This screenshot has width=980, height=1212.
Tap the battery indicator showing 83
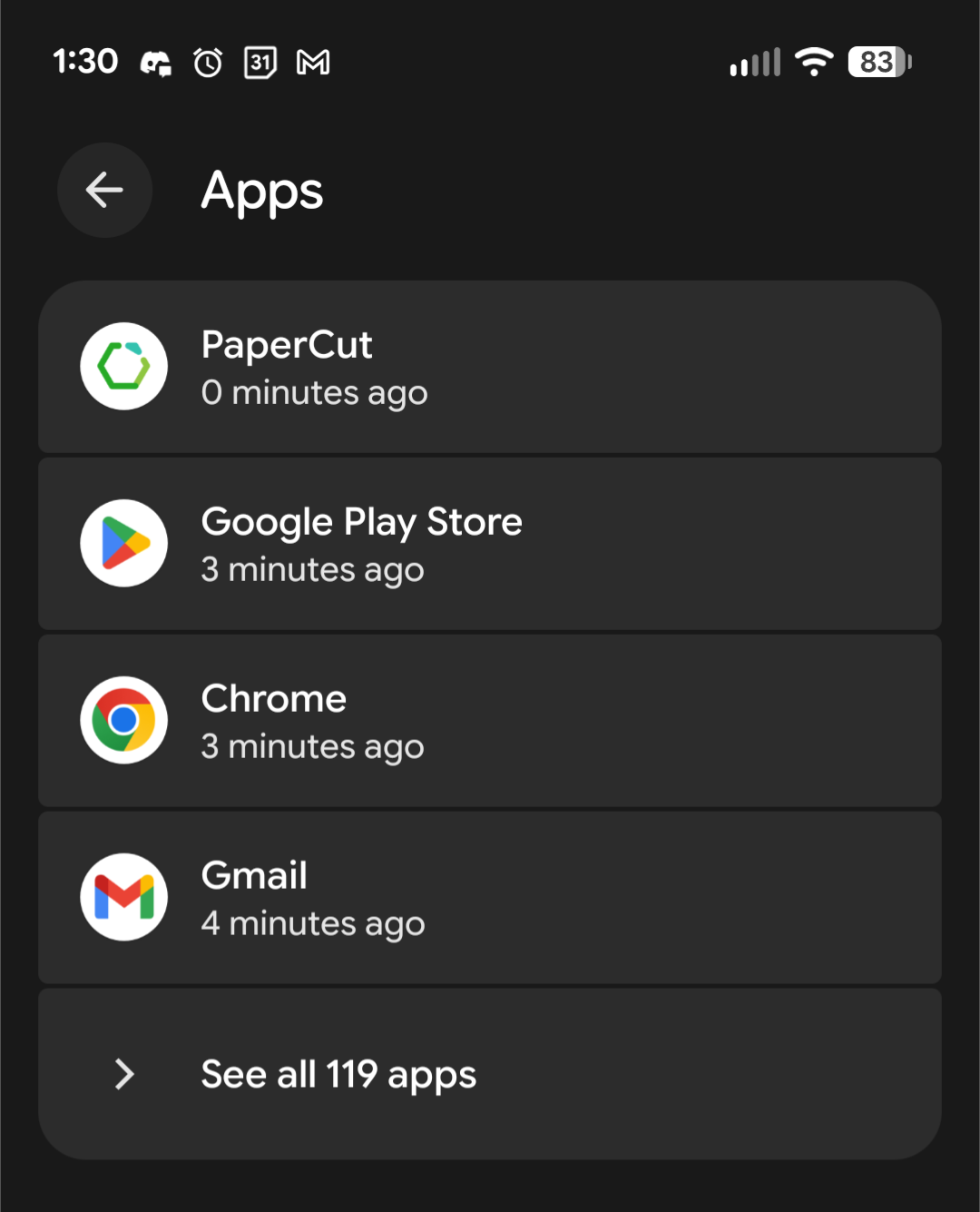tap(878, 62)
